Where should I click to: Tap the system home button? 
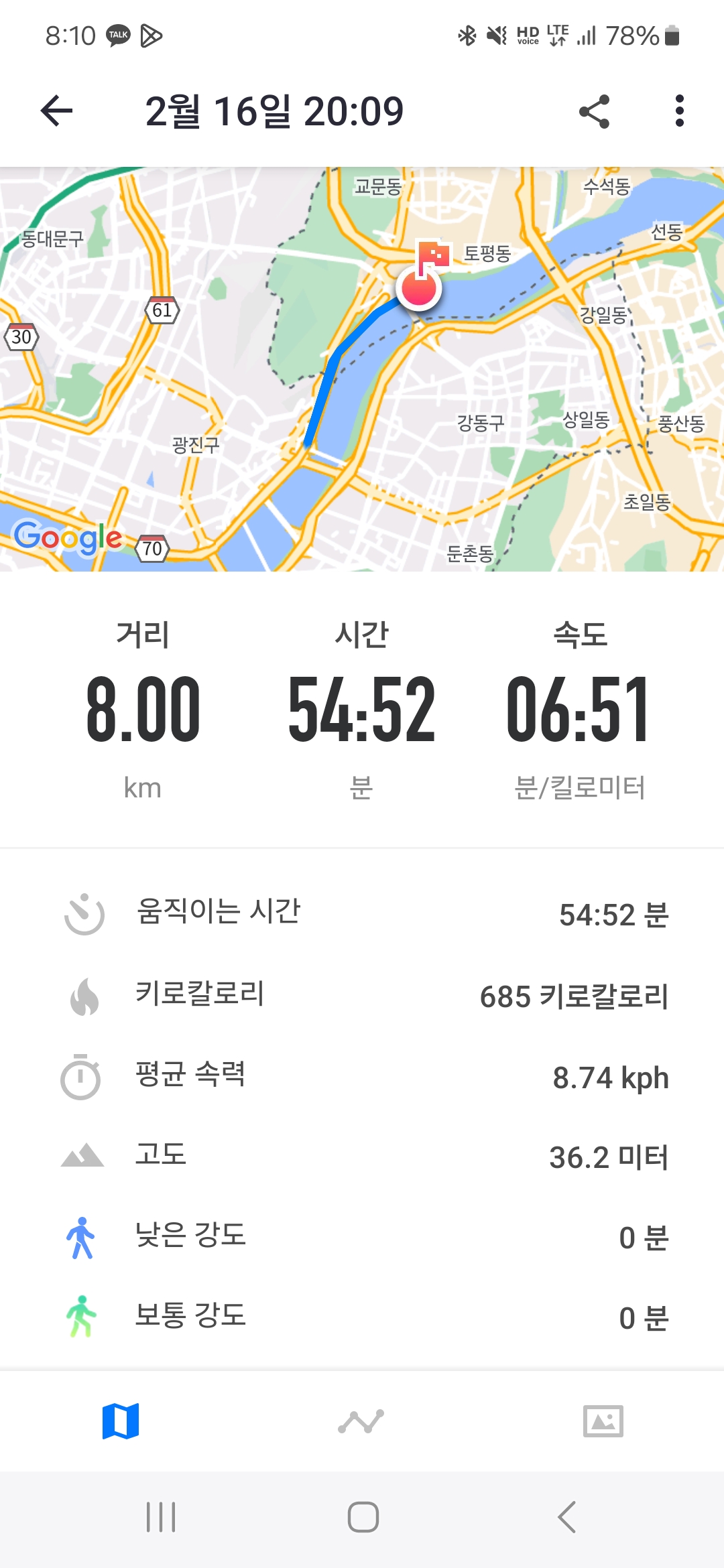pos(363,1517)
